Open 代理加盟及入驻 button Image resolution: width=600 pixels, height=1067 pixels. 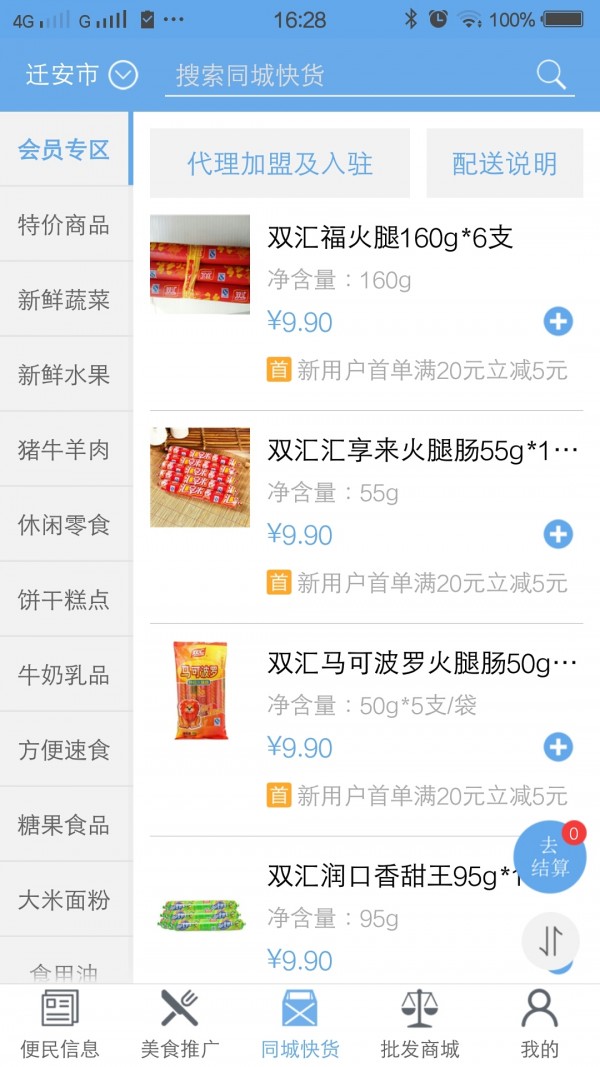click(280, 164)
